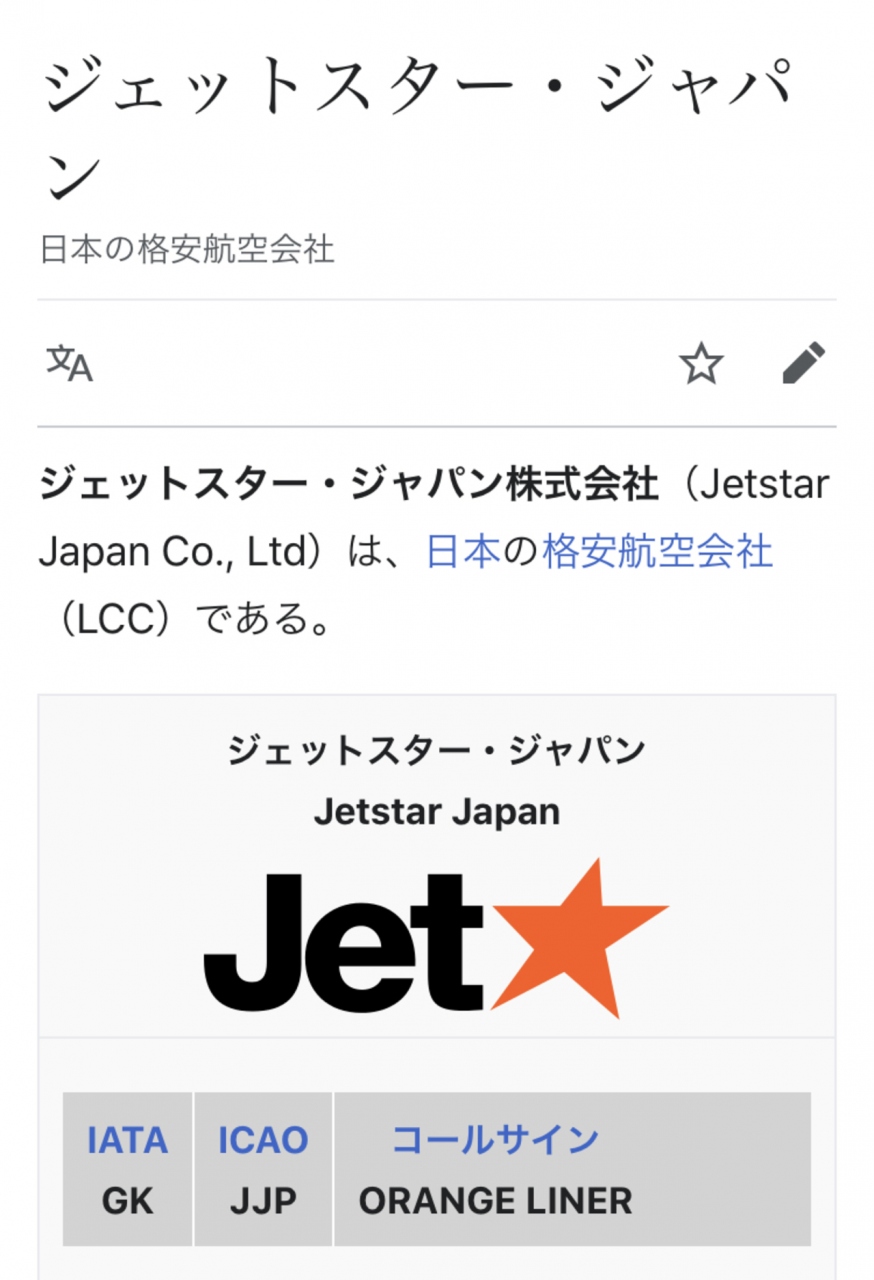The width and height of the screenshot is (874, 1280).
Task: Edit this article with pencil icon
Action: 803,364
